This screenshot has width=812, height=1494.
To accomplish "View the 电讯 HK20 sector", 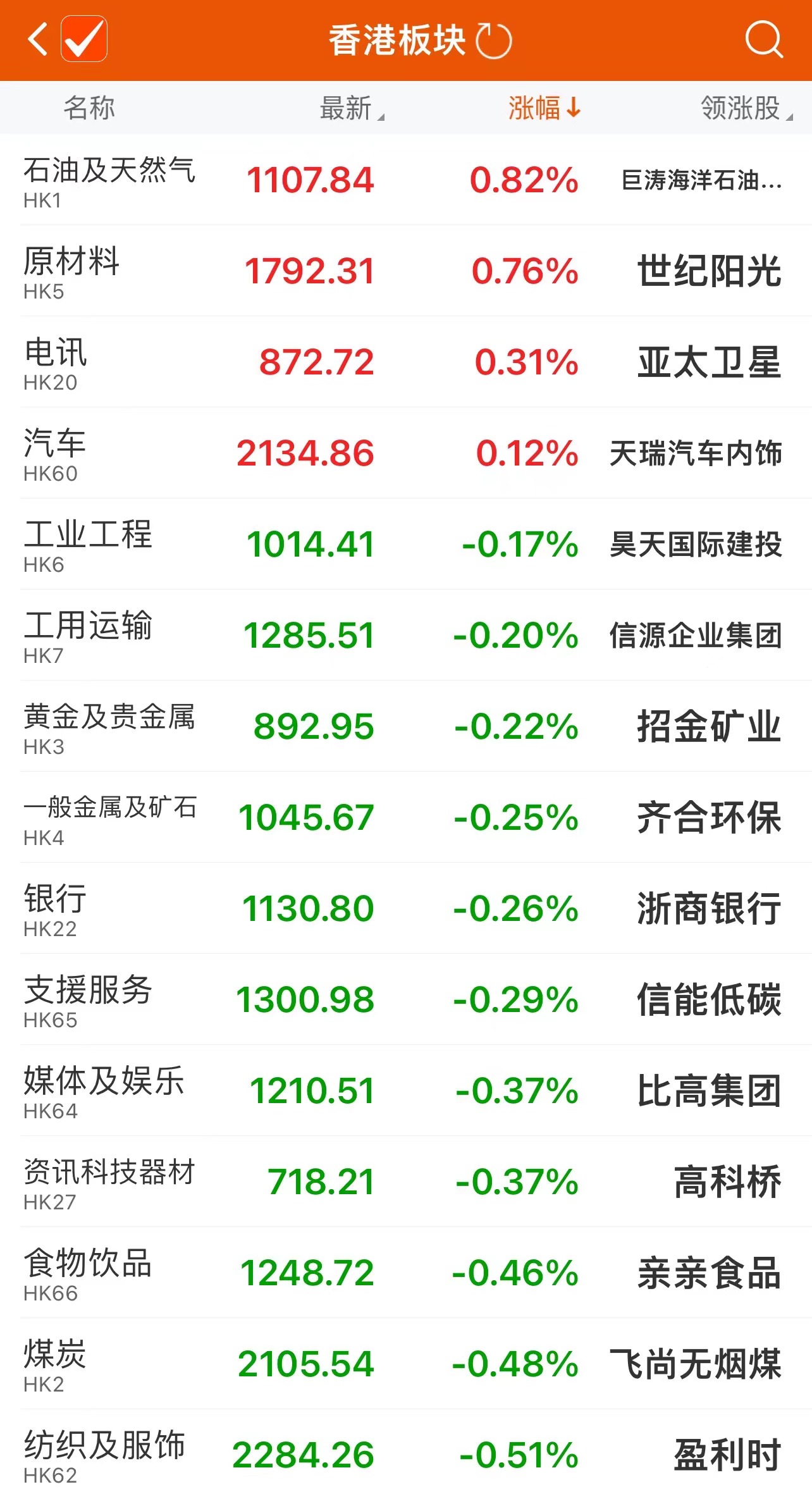I will point(56,362).
